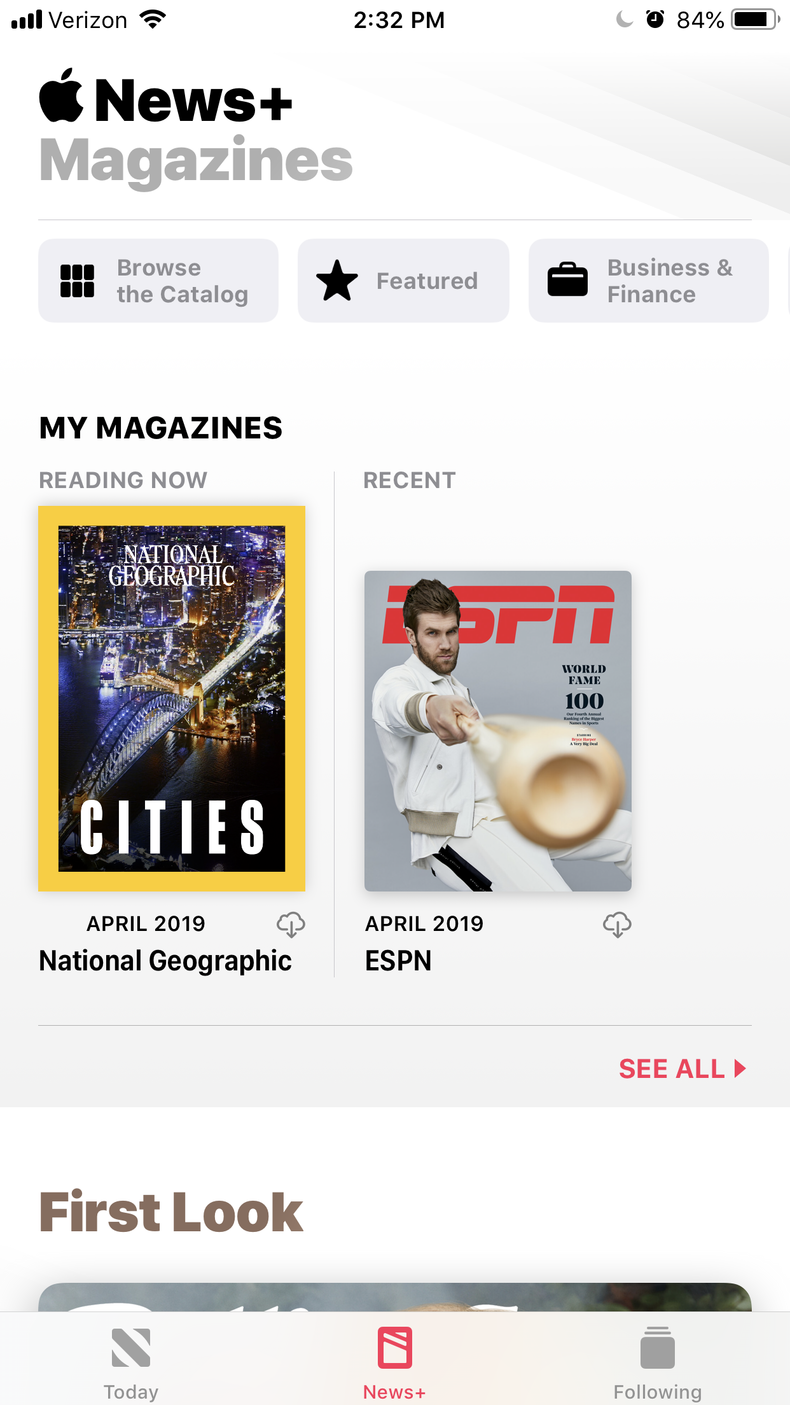Screen dimensions: 790x1405
Task: Tap See All magazines
Action: pyautogui.click(x=682, y=1069)
